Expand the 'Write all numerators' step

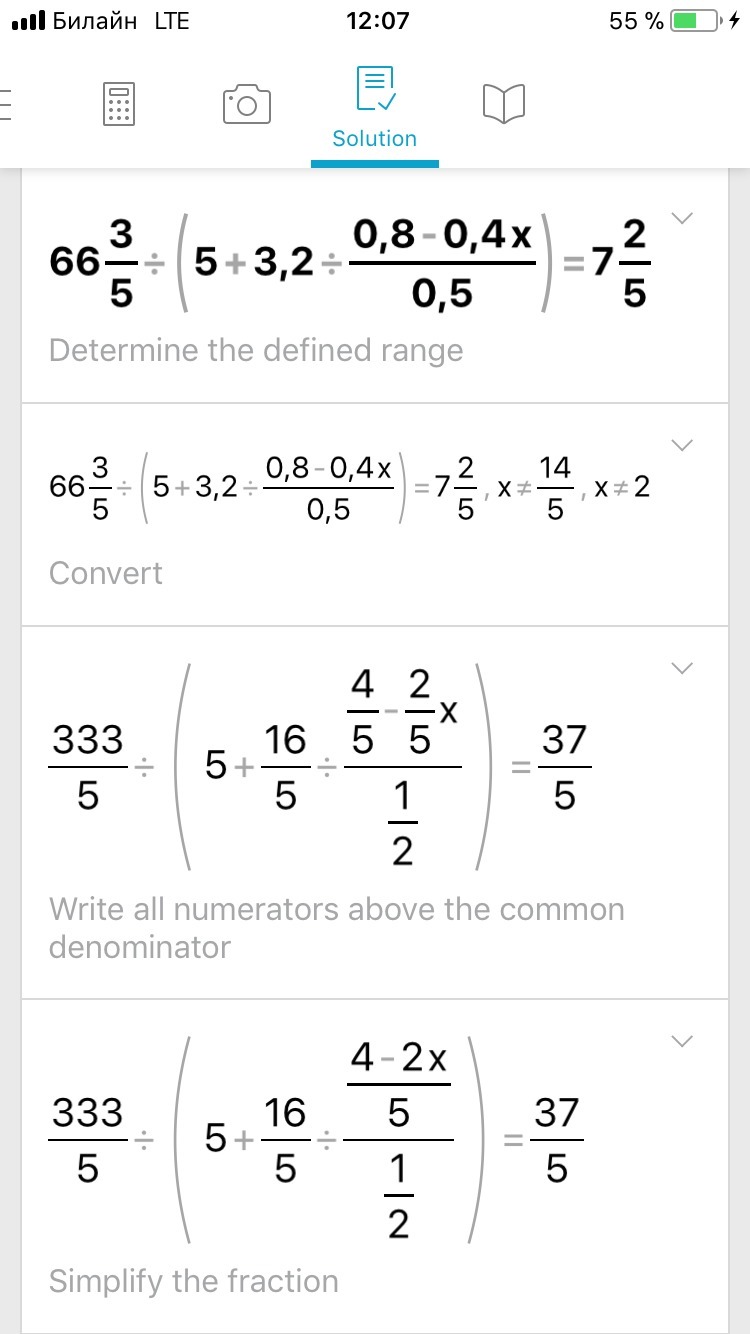point(683,669)
